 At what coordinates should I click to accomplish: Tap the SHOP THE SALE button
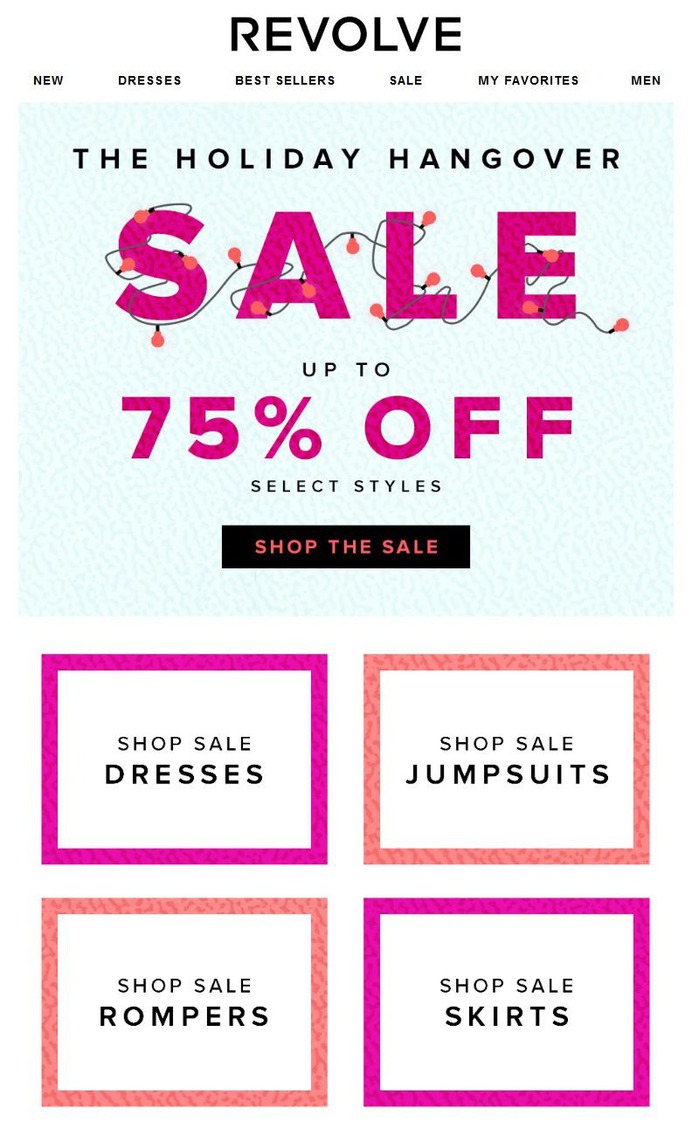(346, 547)
